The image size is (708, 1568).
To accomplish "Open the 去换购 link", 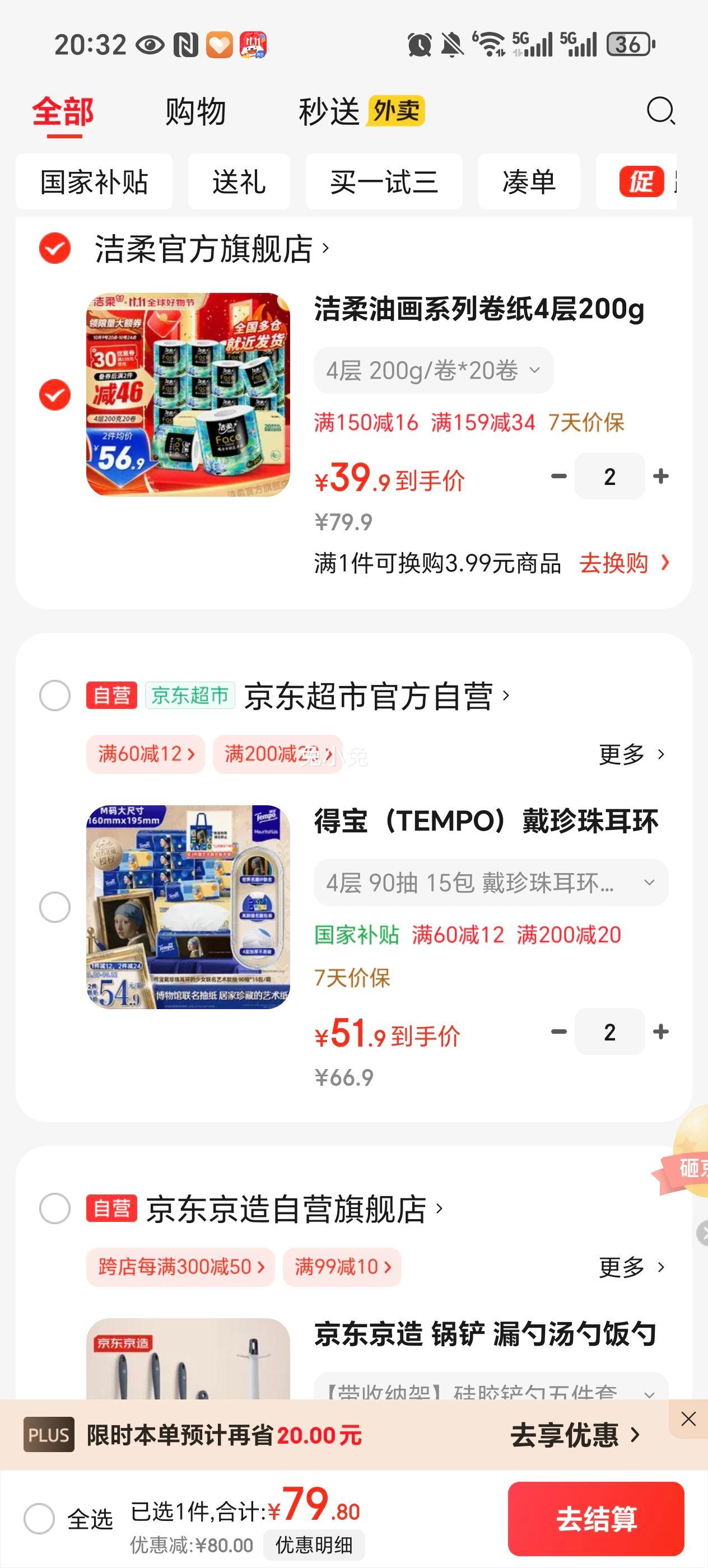I will 623,563.
